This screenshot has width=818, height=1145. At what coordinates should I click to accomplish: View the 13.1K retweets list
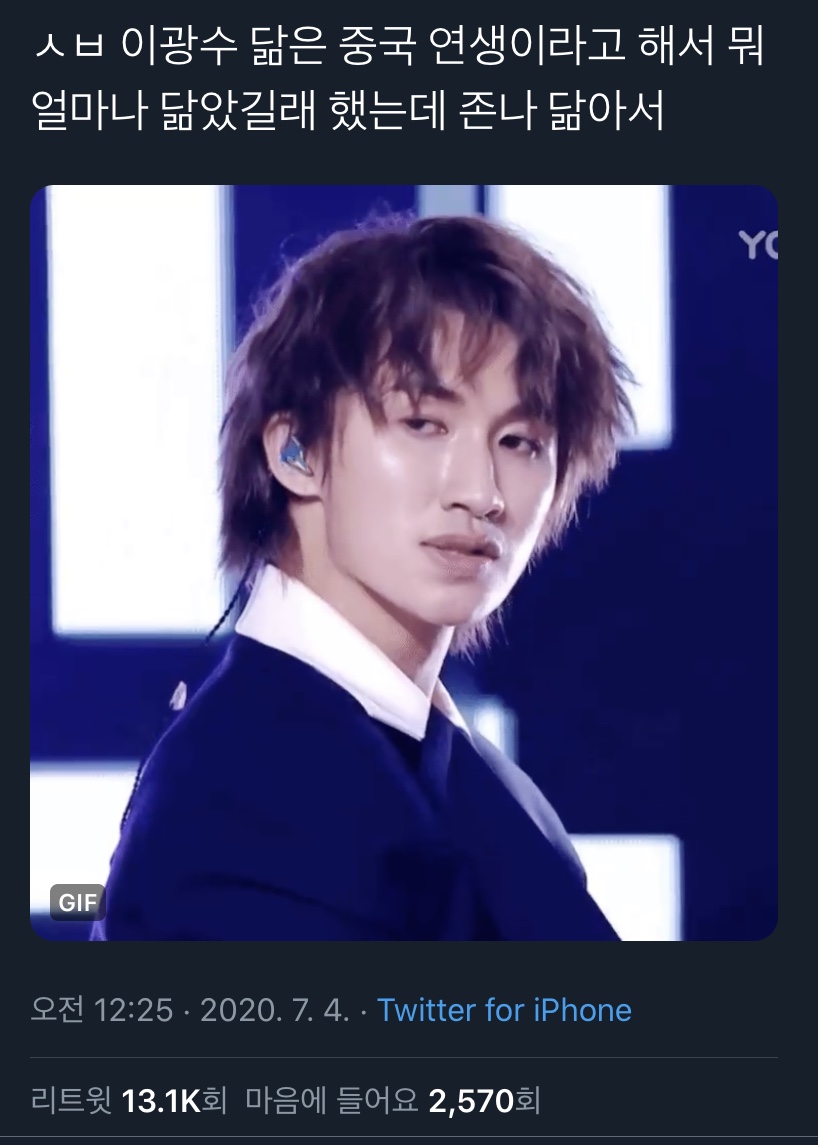point(129,1101)
